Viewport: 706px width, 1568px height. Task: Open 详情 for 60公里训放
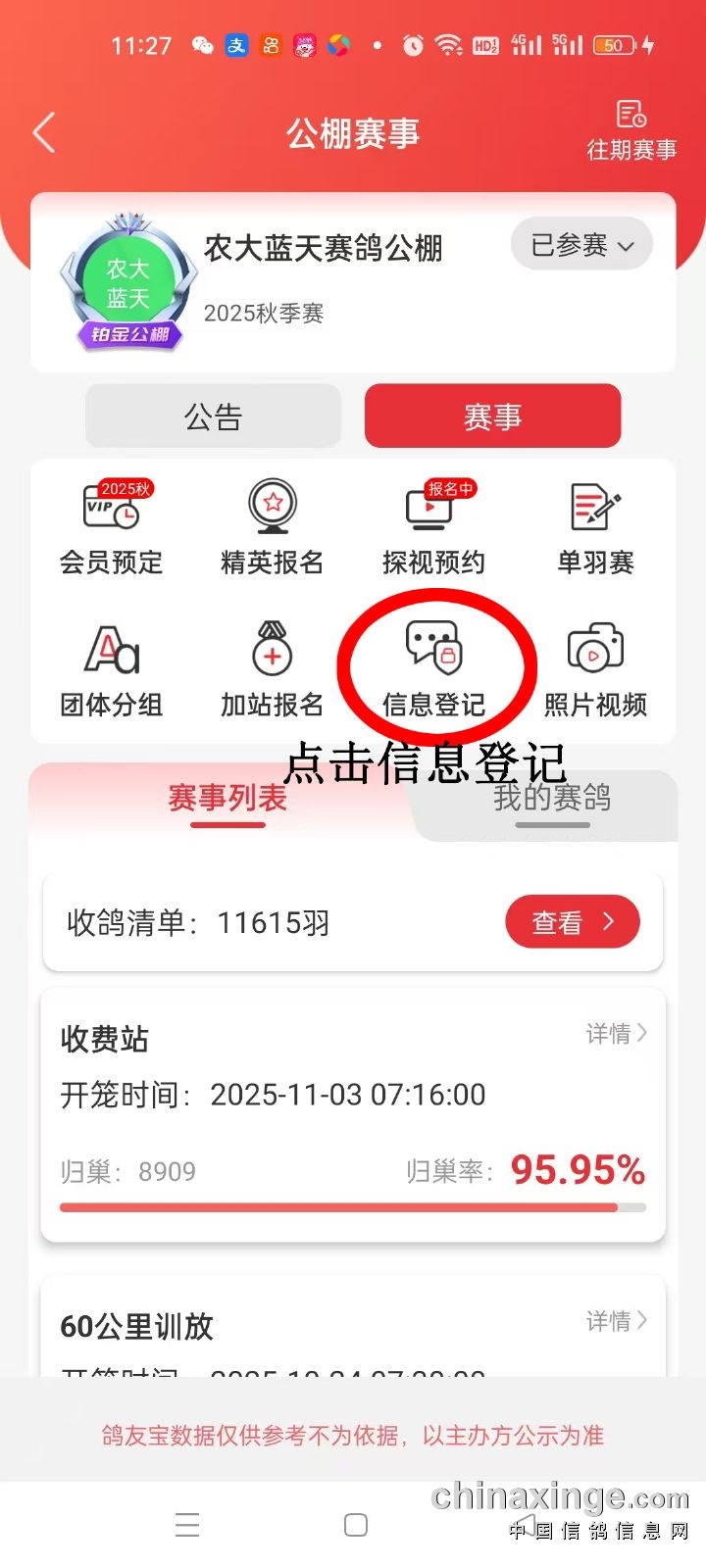pos(616,1321)
